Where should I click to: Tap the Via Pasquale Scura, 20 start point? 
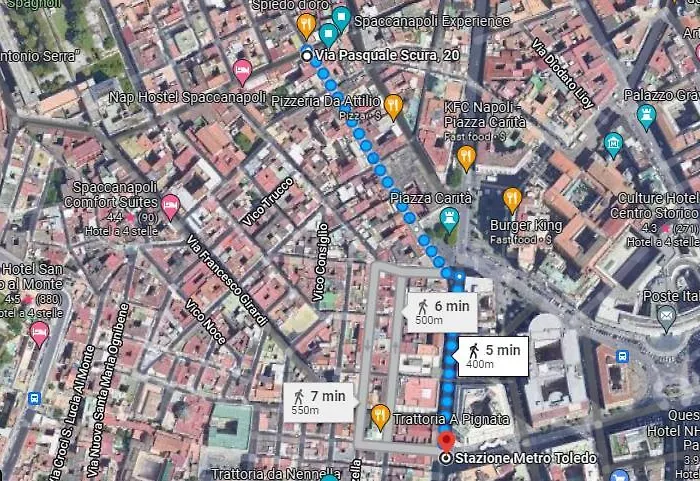pos(307,56)
